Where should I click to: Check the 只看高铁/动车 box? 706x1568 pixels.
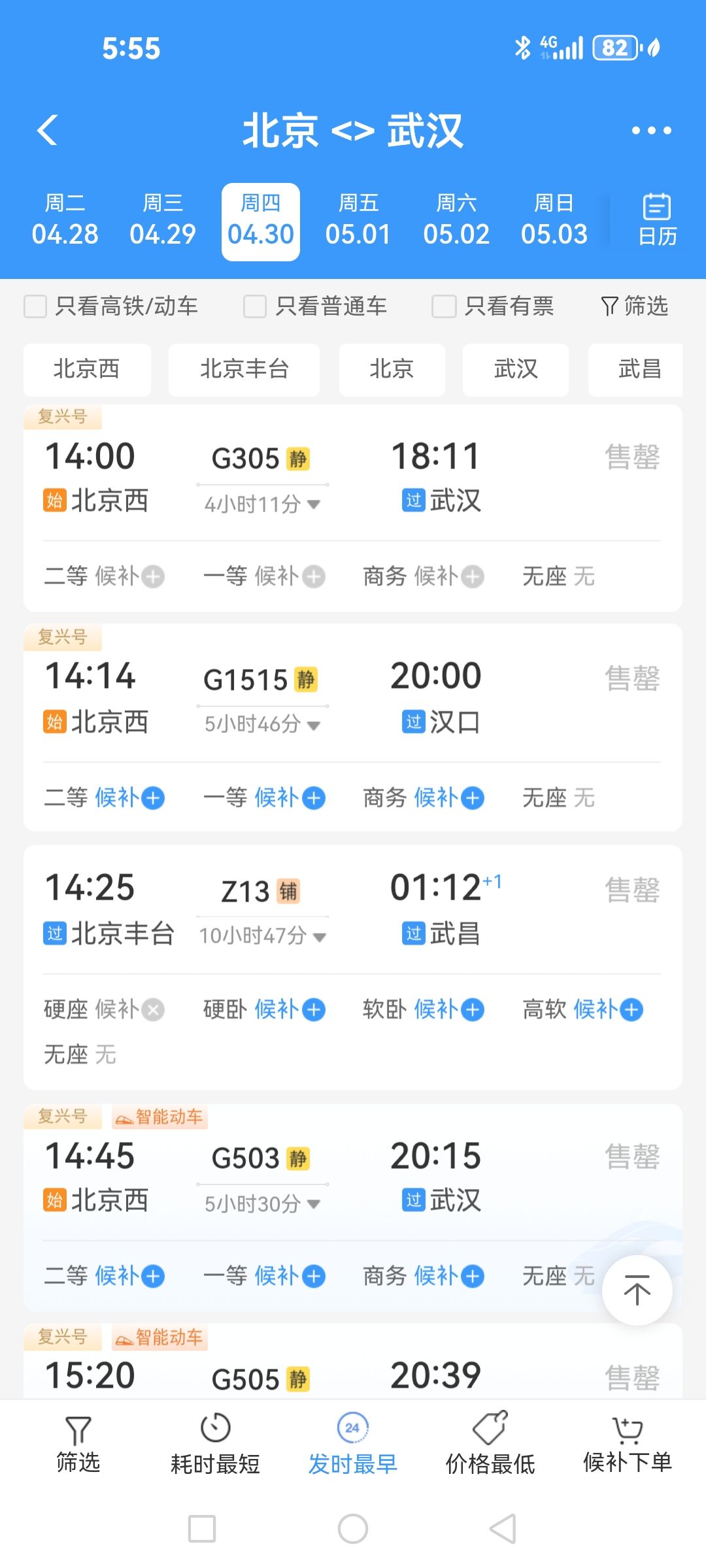tap(35, 306)
